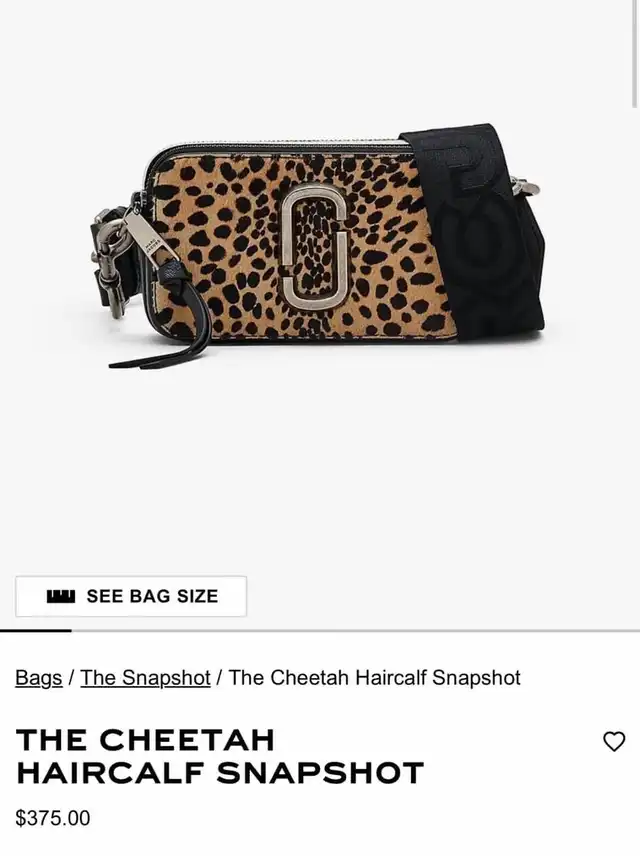The height and width of the screenshot is (856, 640).
Task: Open The Snapshot breadcrumb link
Action: pyautogui.click(x=145, y=678)
